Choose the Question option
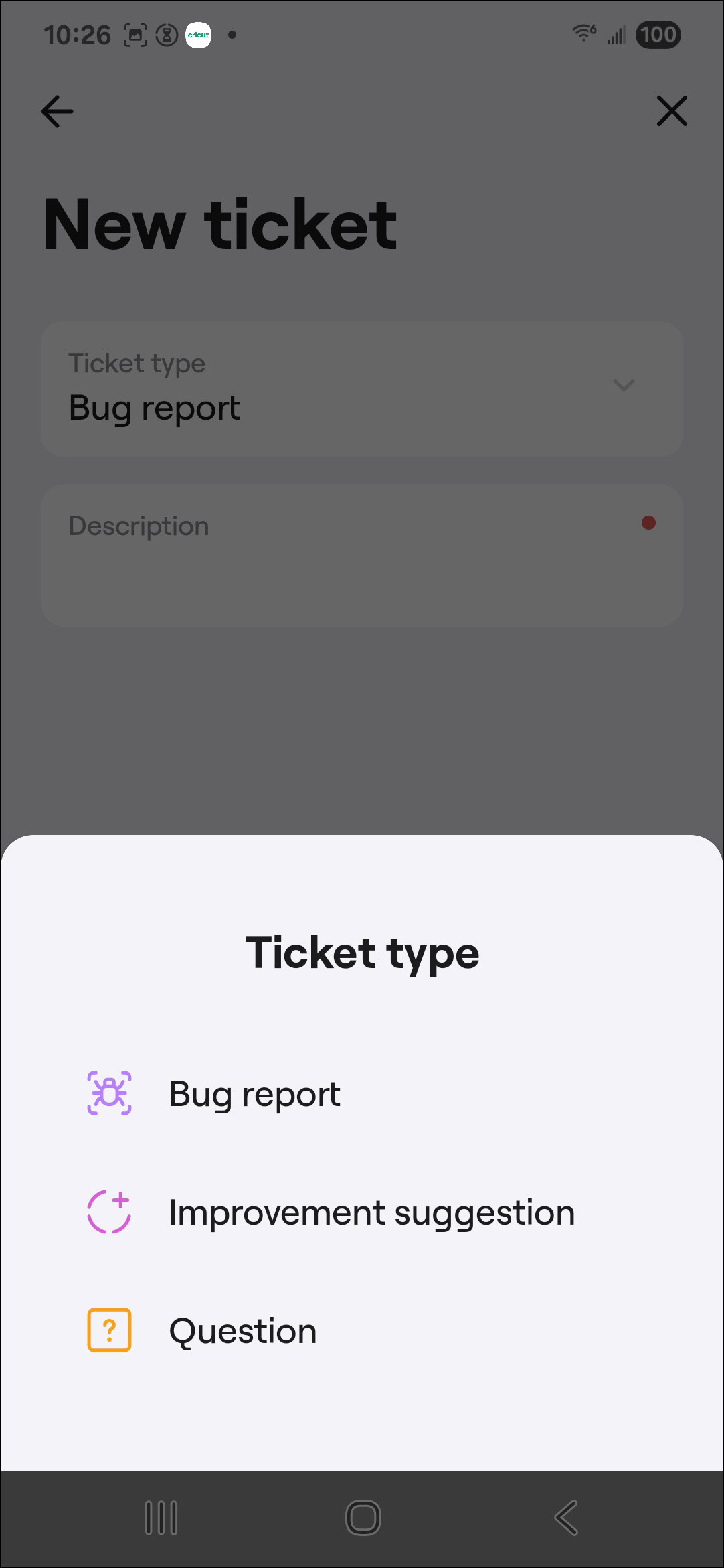The image size is (724, 1568). click(242, 1330)
